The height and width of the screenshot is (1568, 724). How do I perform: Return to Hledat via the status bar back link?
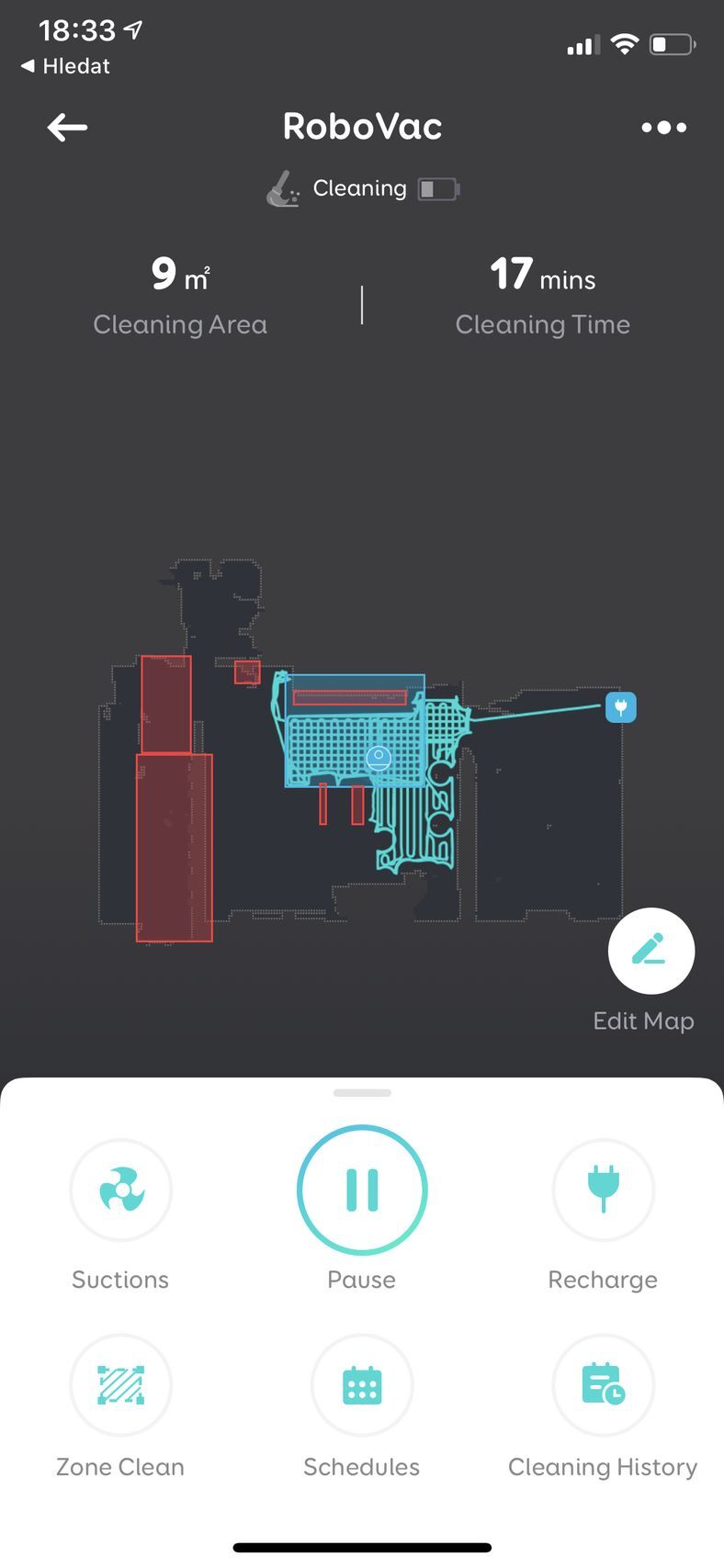click(65, 66)
